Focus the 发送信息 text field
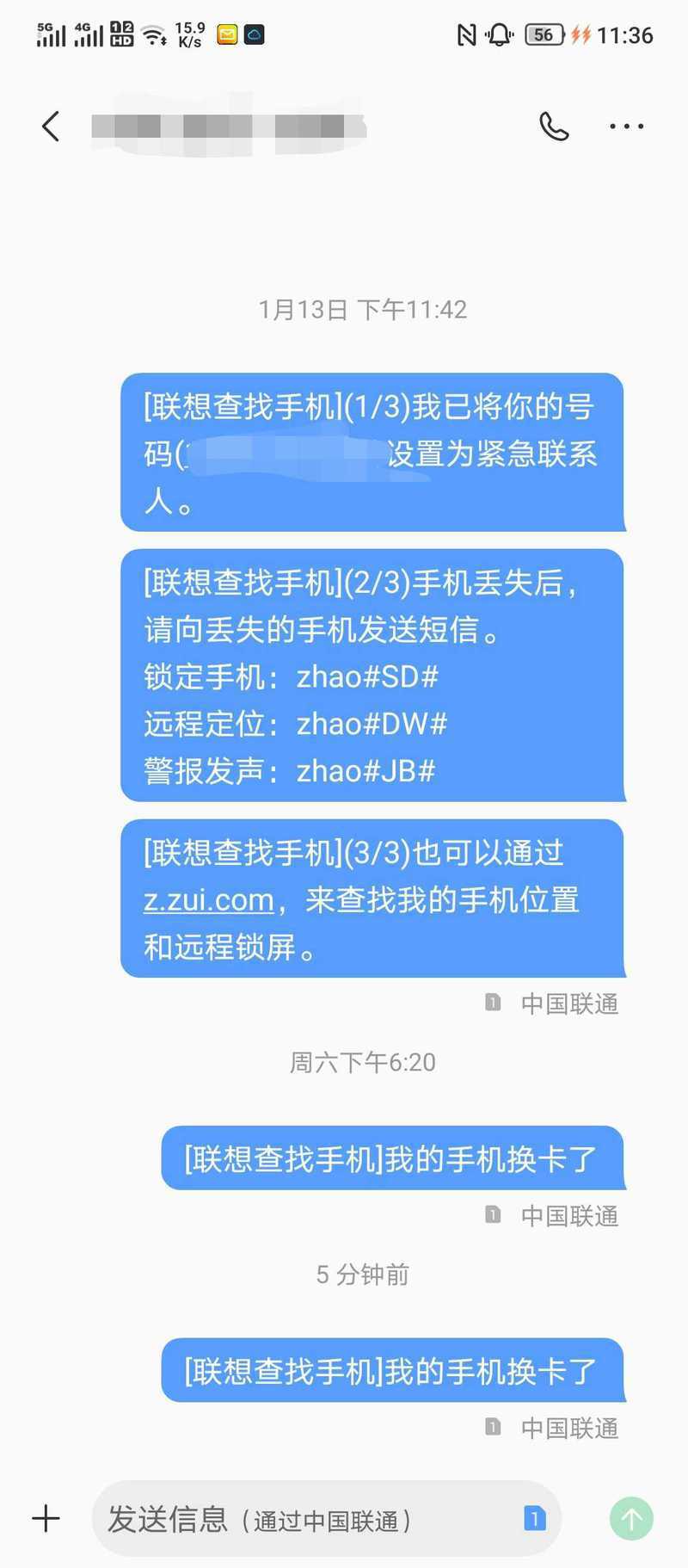Image resolution: width=688 pixels, height=1568 pixels. (x=301, y=1519)
